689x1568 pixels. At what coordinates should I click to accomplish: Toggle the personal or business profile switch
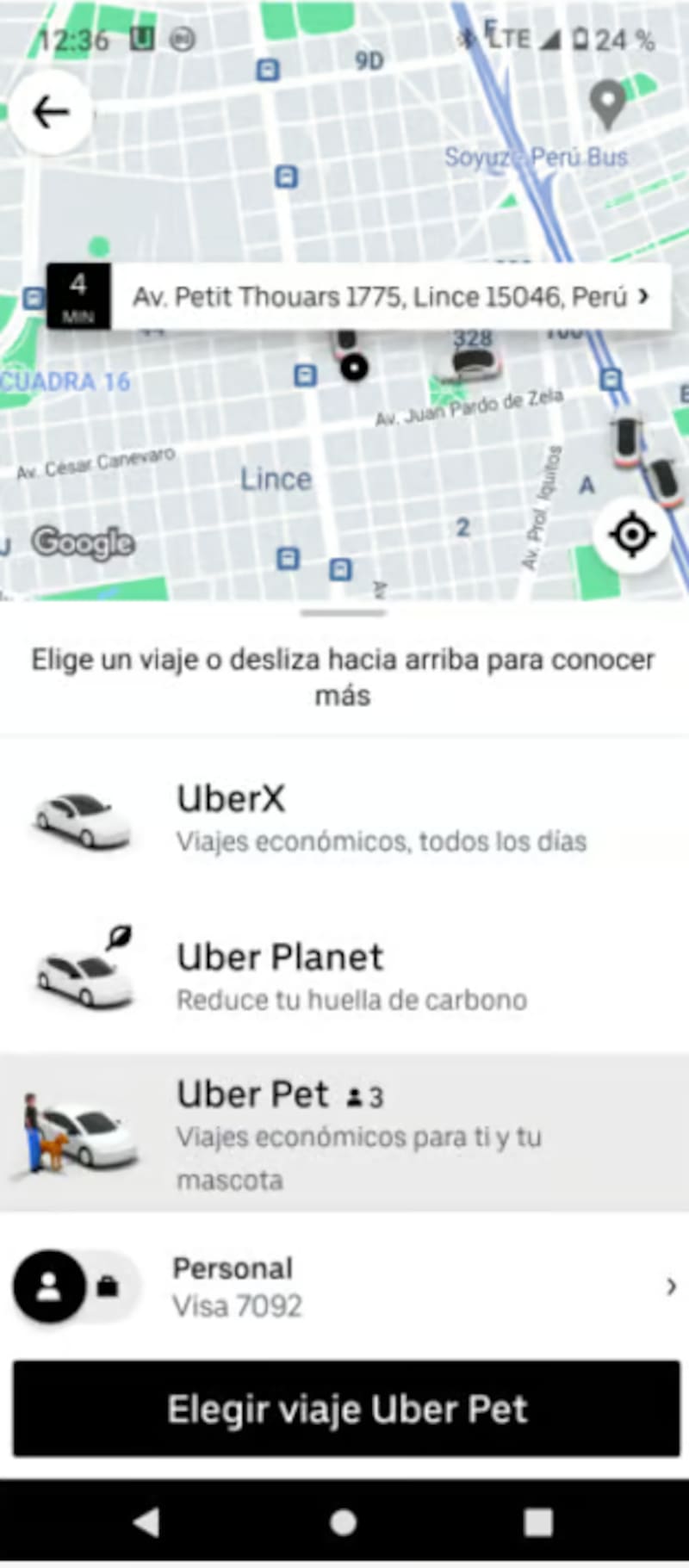point(76,1286)
